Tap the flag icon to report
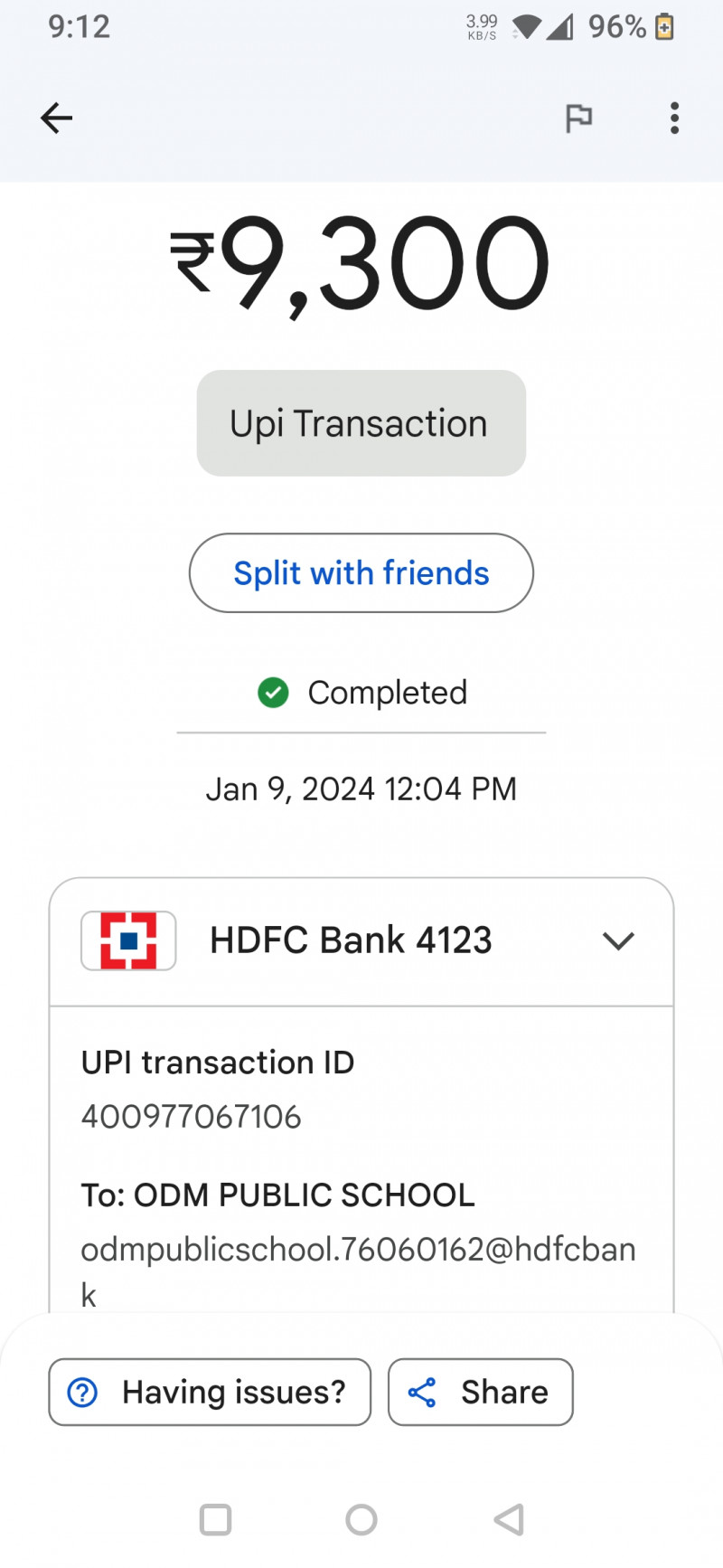 click(578, 118)
